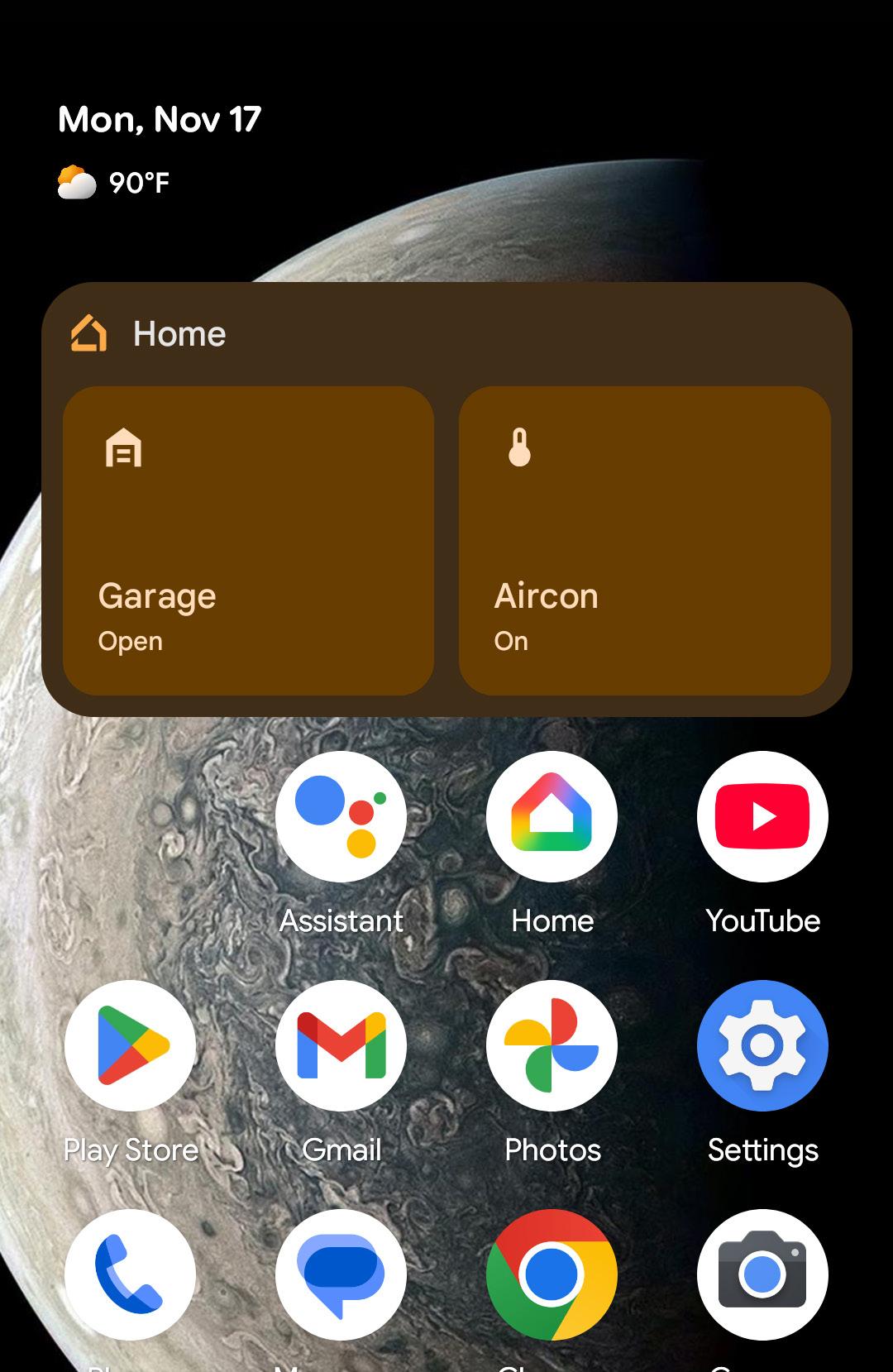
Task: Launch the Assistant app
Action: [341, 817]
